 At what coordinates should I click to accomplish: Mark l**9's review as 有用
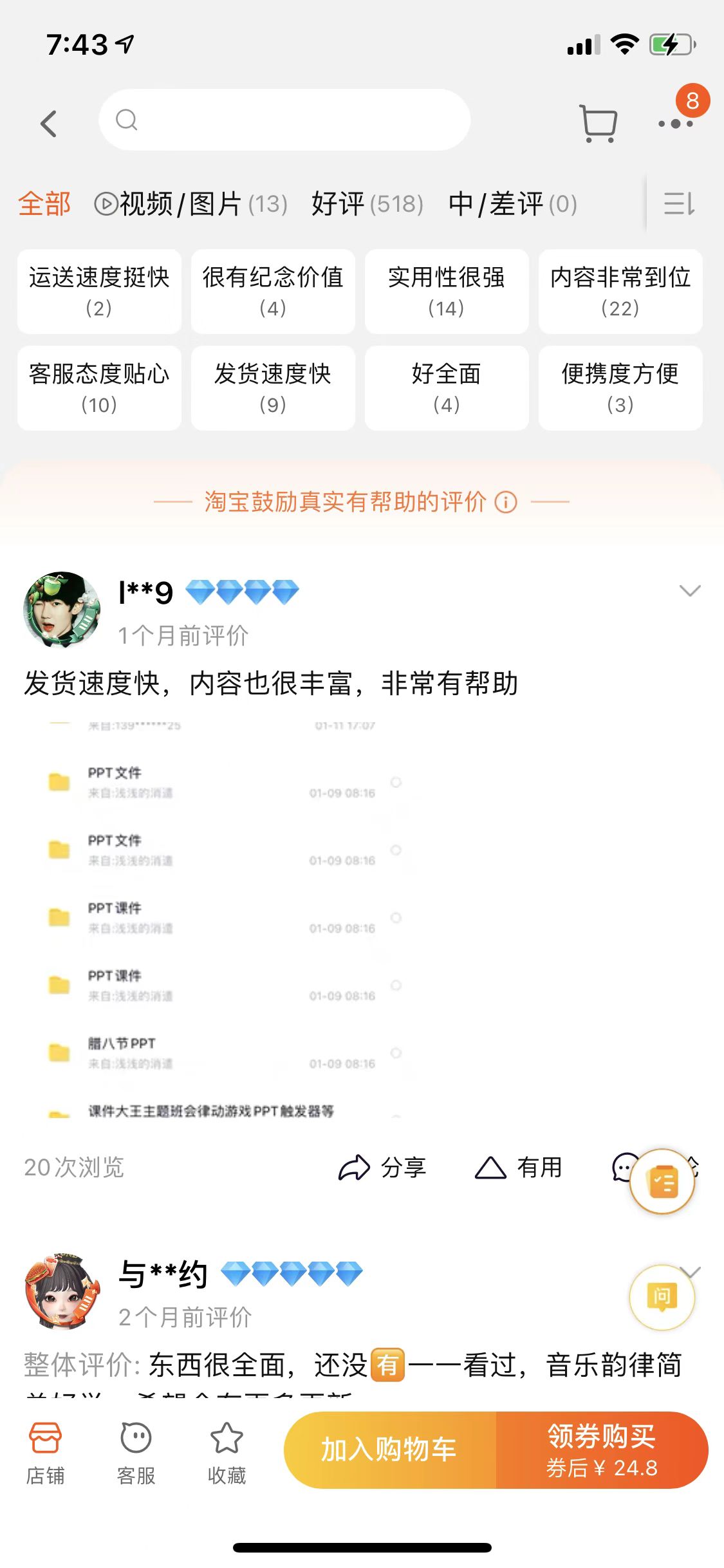click(519, 1168)
